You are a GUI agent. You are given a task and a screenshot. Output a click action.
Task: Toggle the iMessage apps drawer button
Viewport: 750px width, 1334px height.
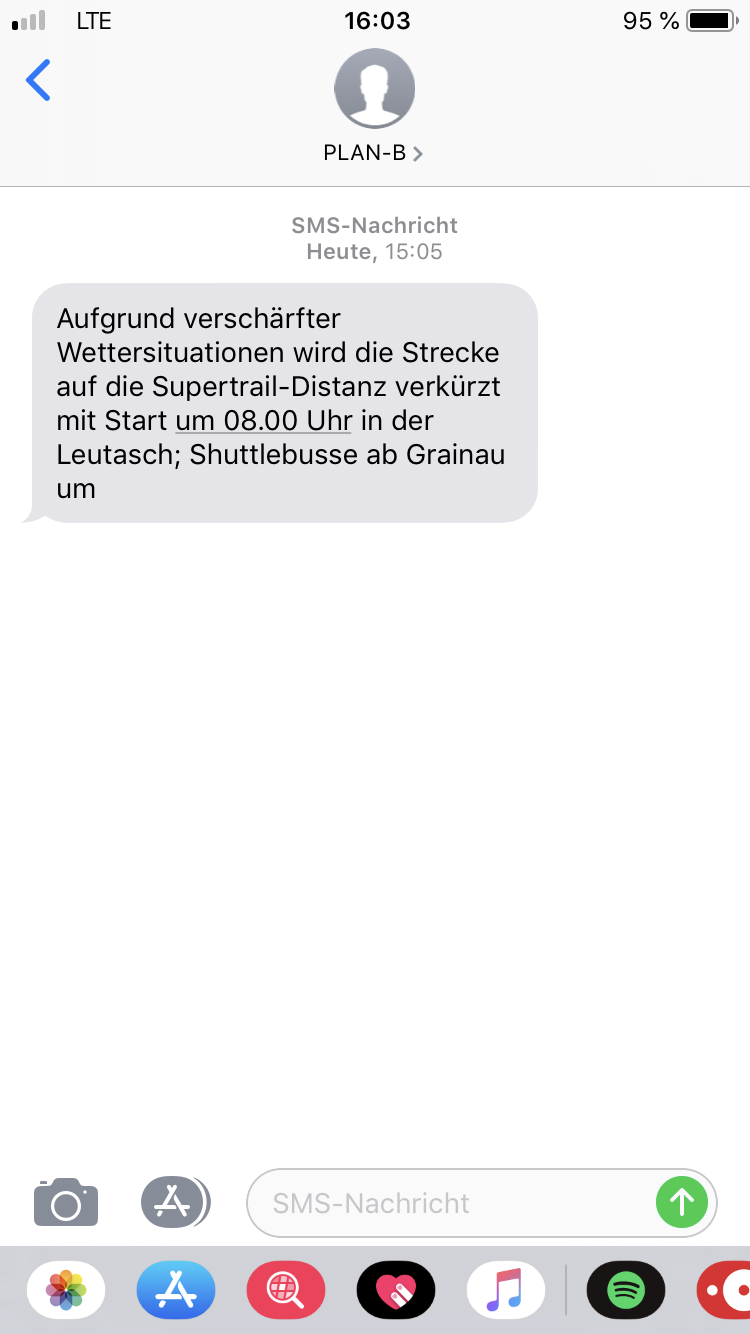point(175,1201)
